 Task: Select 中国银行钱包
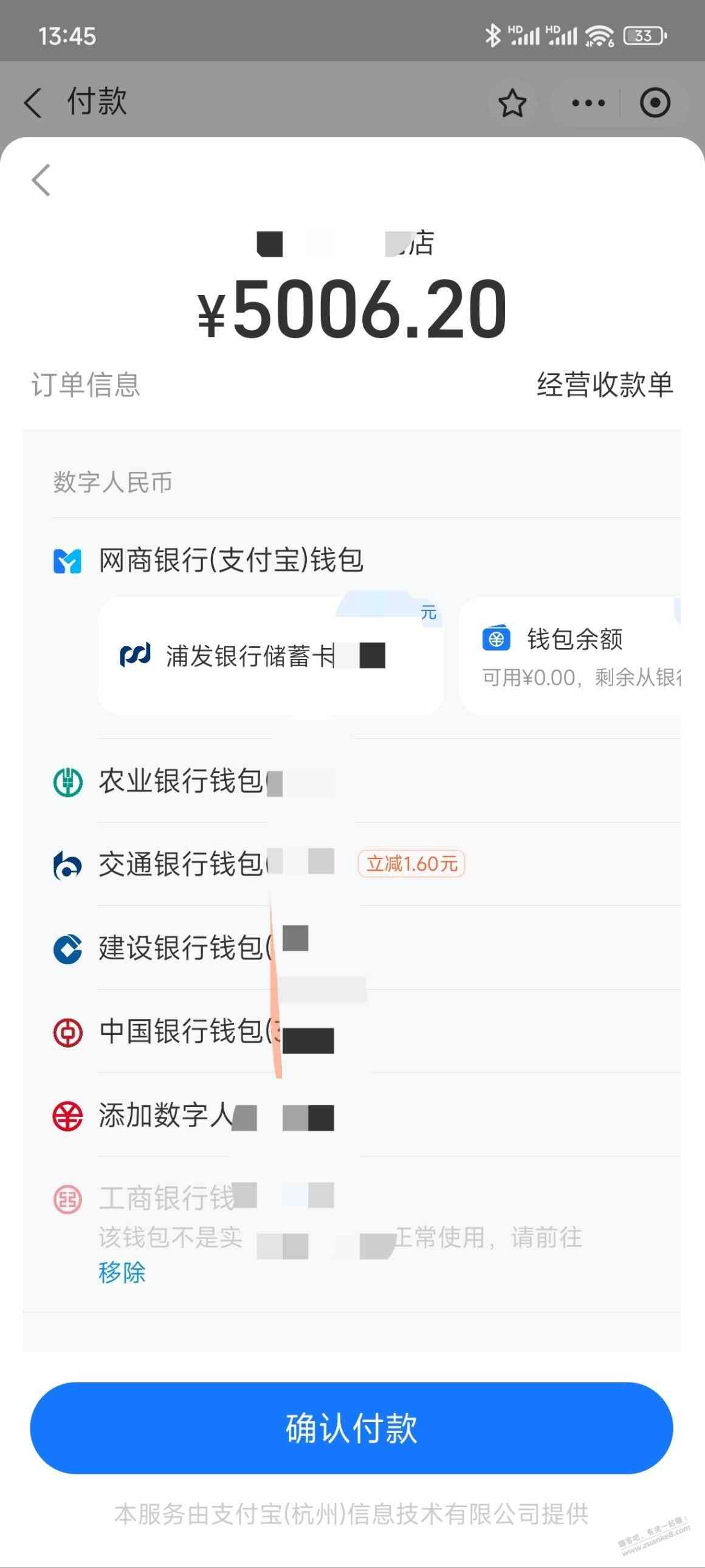(x=182, y=1032)
